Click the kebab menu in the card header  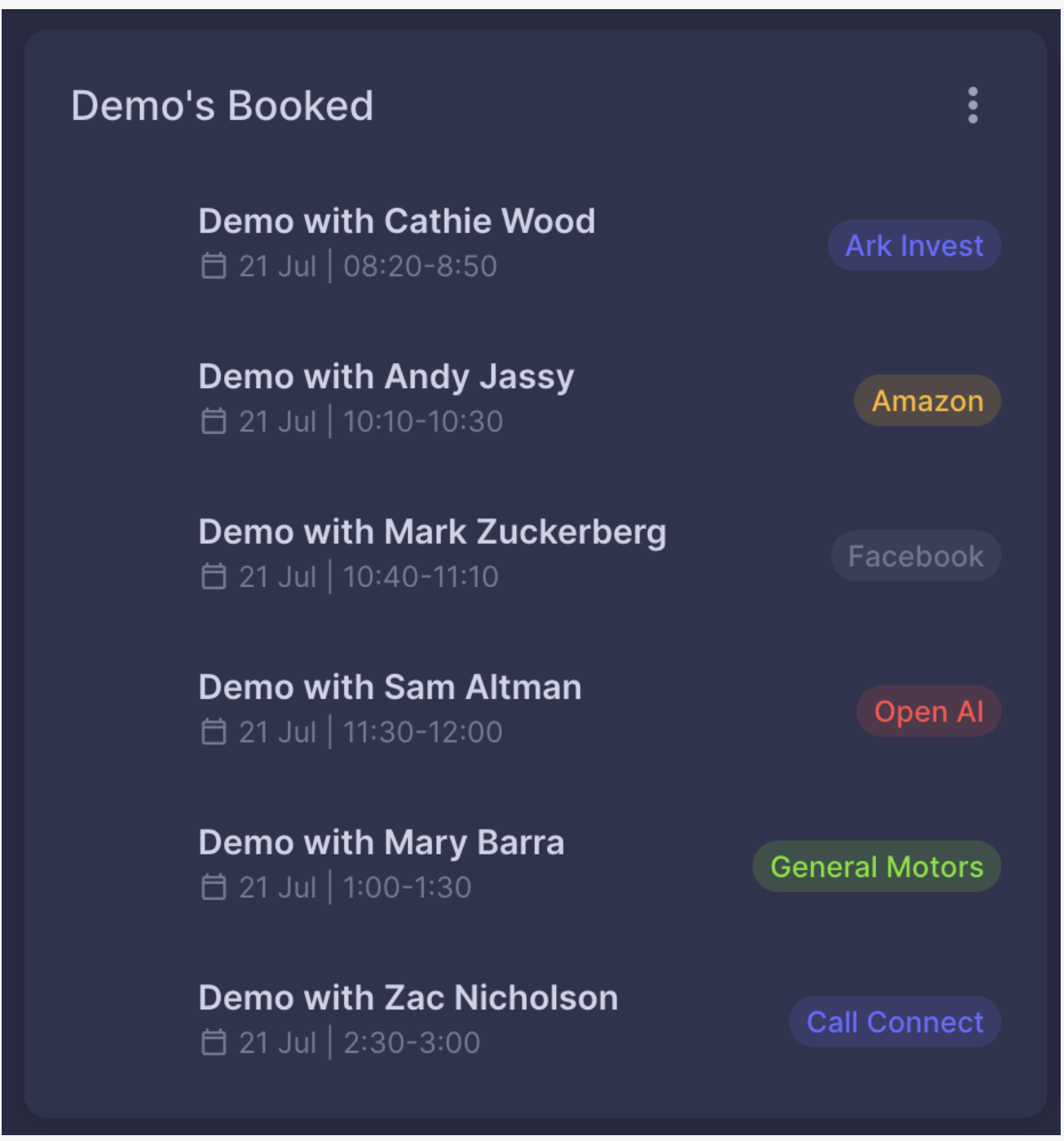pyautogui.click(x=972, y=107)
